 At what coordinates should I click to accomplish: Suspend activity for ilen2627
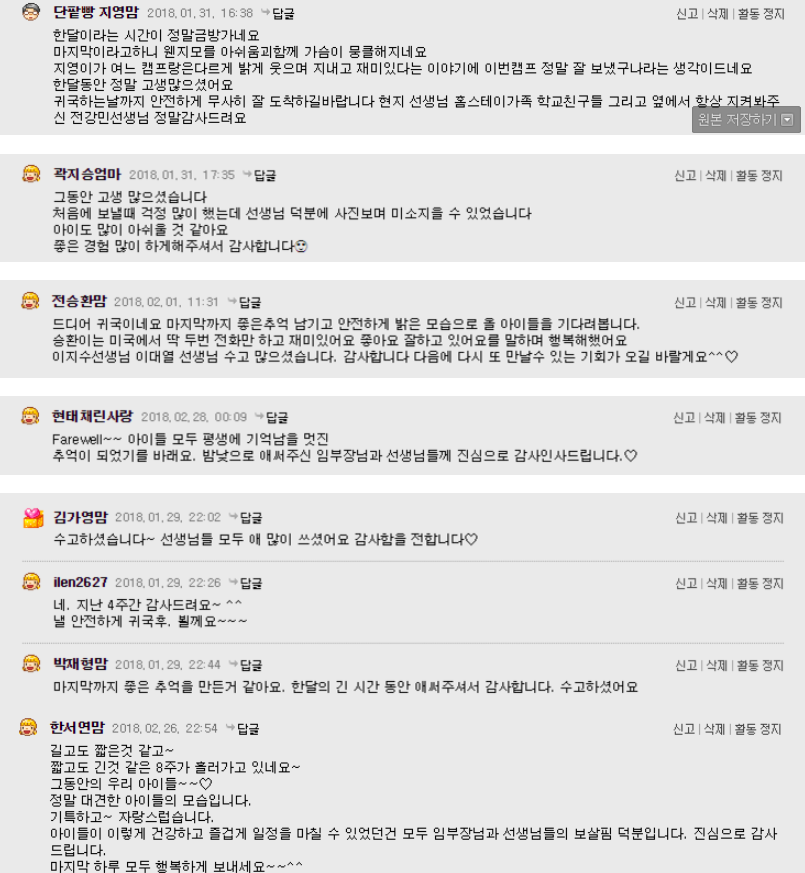pyautogui.click(x=759, y=583)
